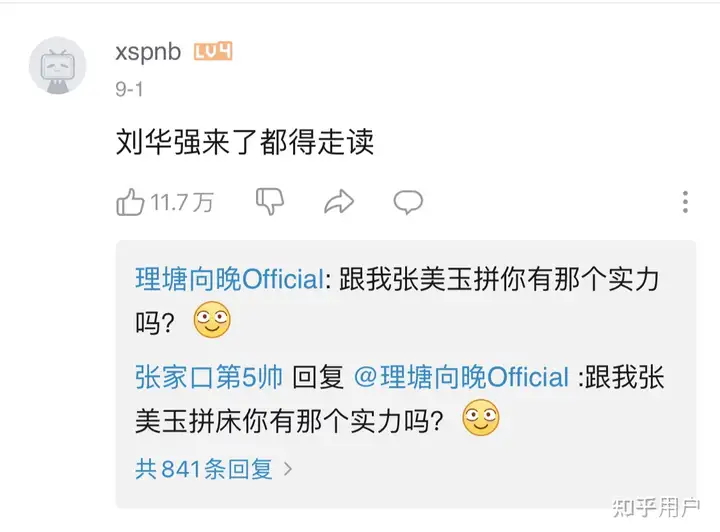Share the comment by xspnb
Screen dimensions: 720x532
point(339,202)
